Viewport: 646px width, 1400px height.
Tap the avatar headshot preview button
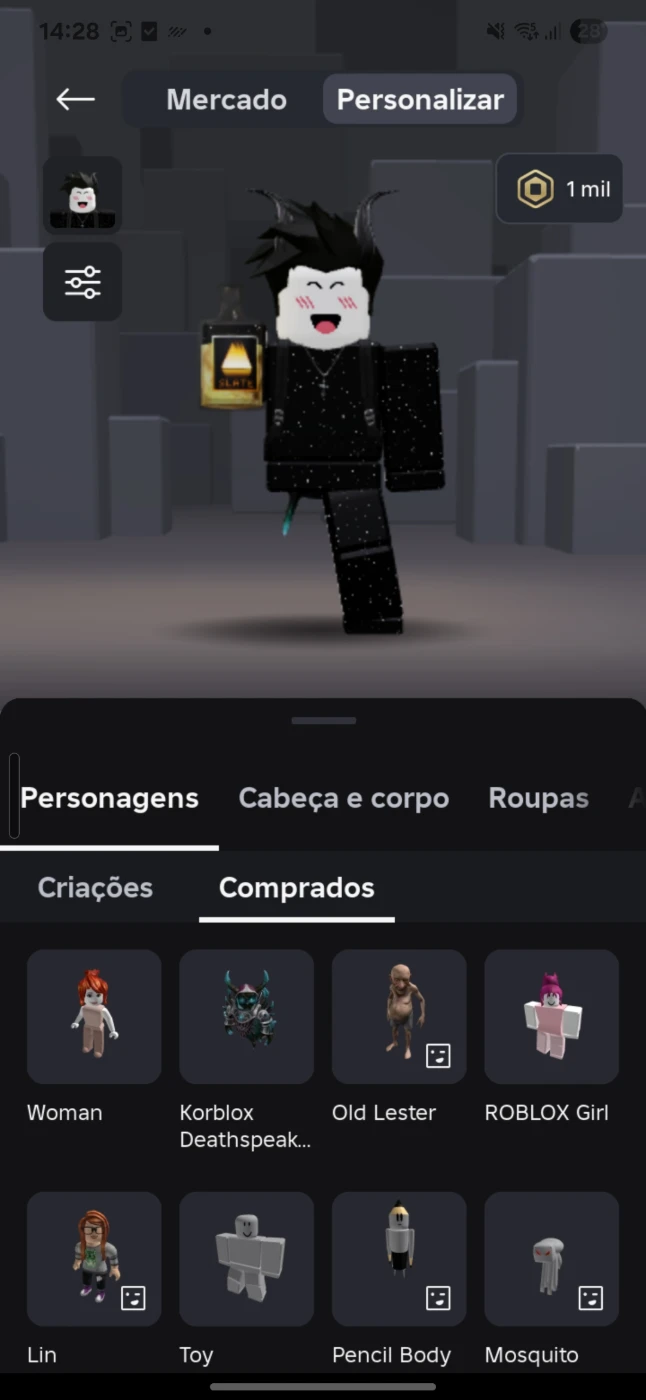[82, 195]
